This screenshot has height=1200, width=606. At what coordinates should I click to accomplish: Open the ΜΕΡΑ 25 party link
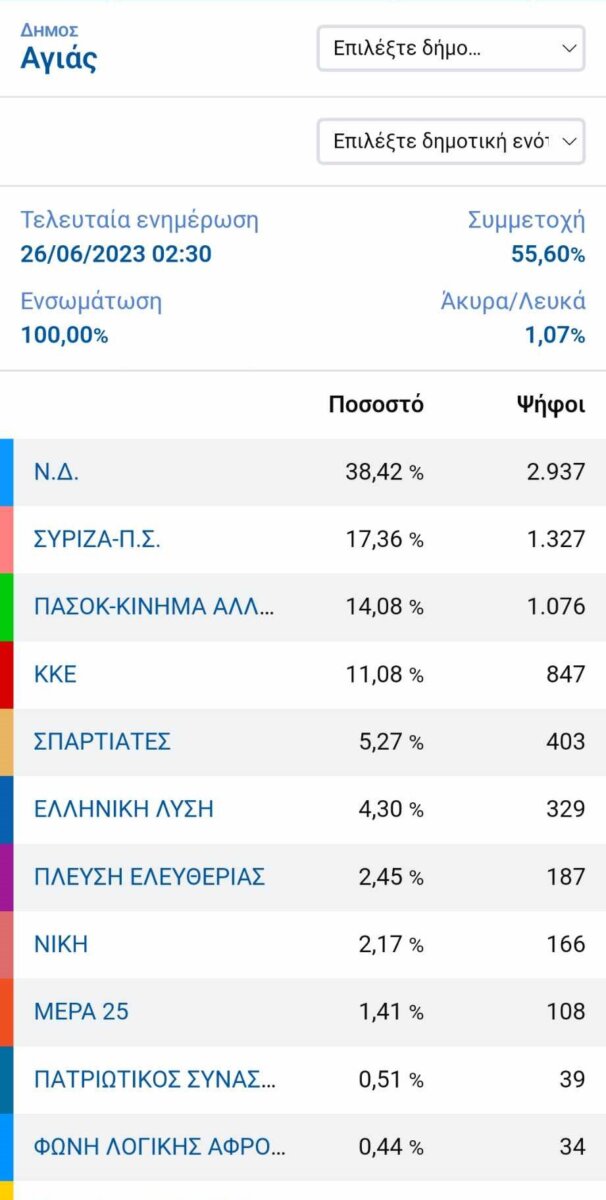click(x=81, y=1012)
